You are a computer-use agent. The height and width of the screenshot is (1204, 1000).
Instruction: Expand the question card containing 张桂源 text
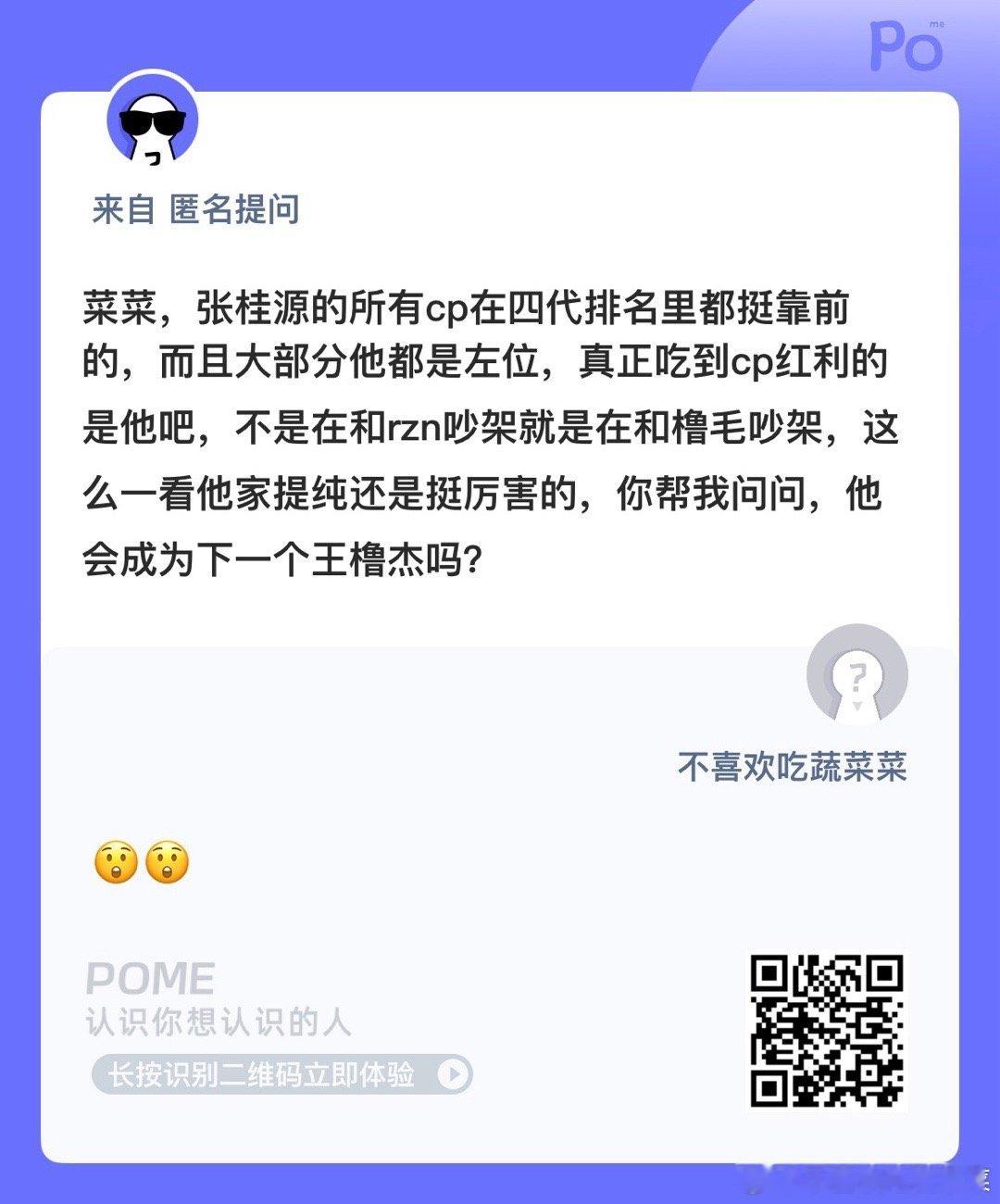point(491,426)
